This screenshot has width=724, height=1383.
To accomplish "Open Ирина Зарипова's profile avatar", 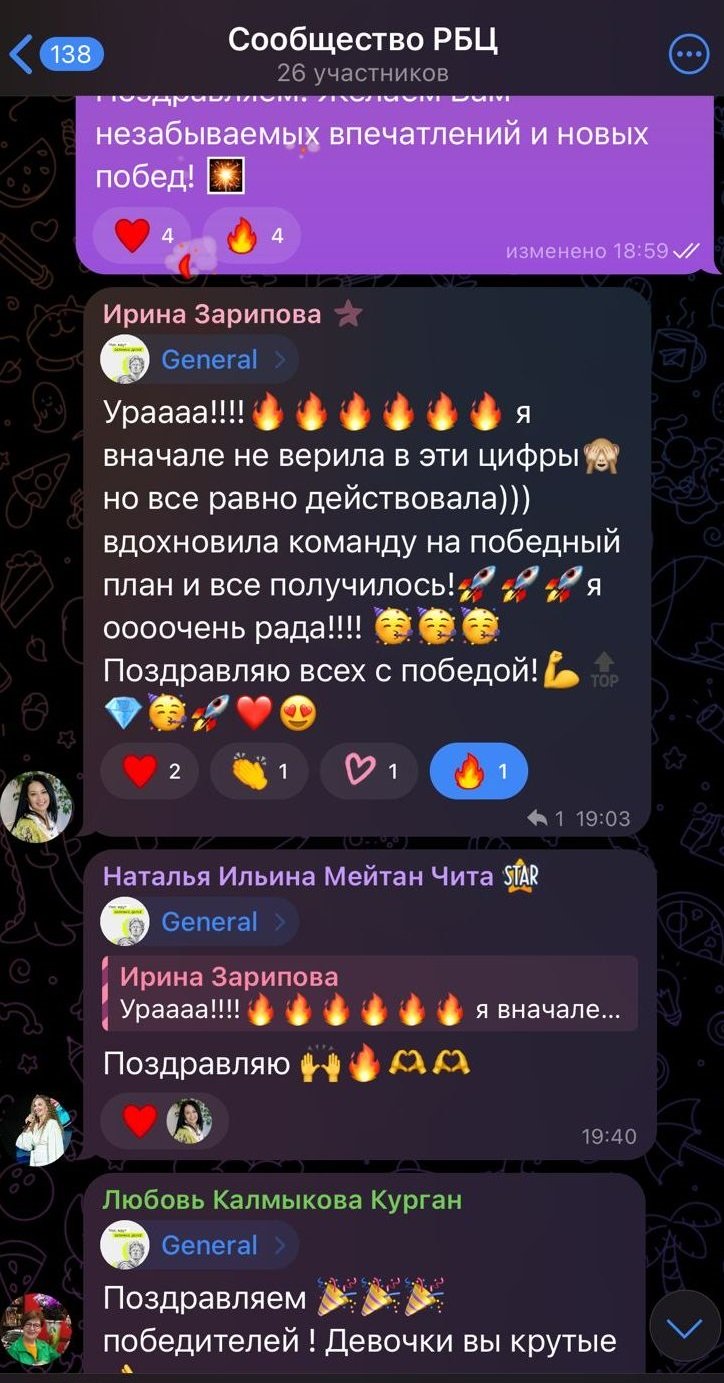I will [36, 804].
